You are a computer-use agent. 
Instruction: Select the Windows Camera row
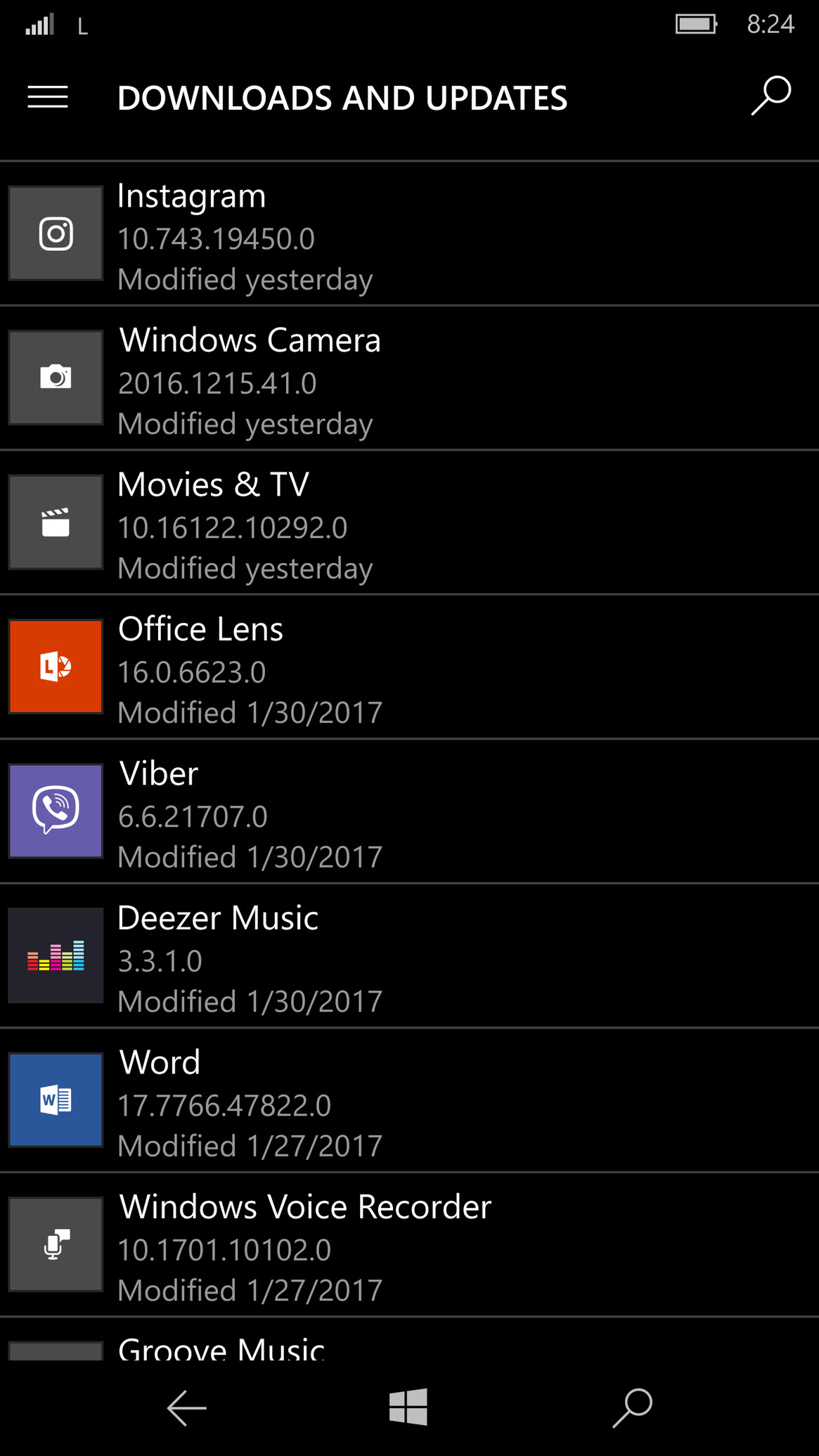(409, 378)
